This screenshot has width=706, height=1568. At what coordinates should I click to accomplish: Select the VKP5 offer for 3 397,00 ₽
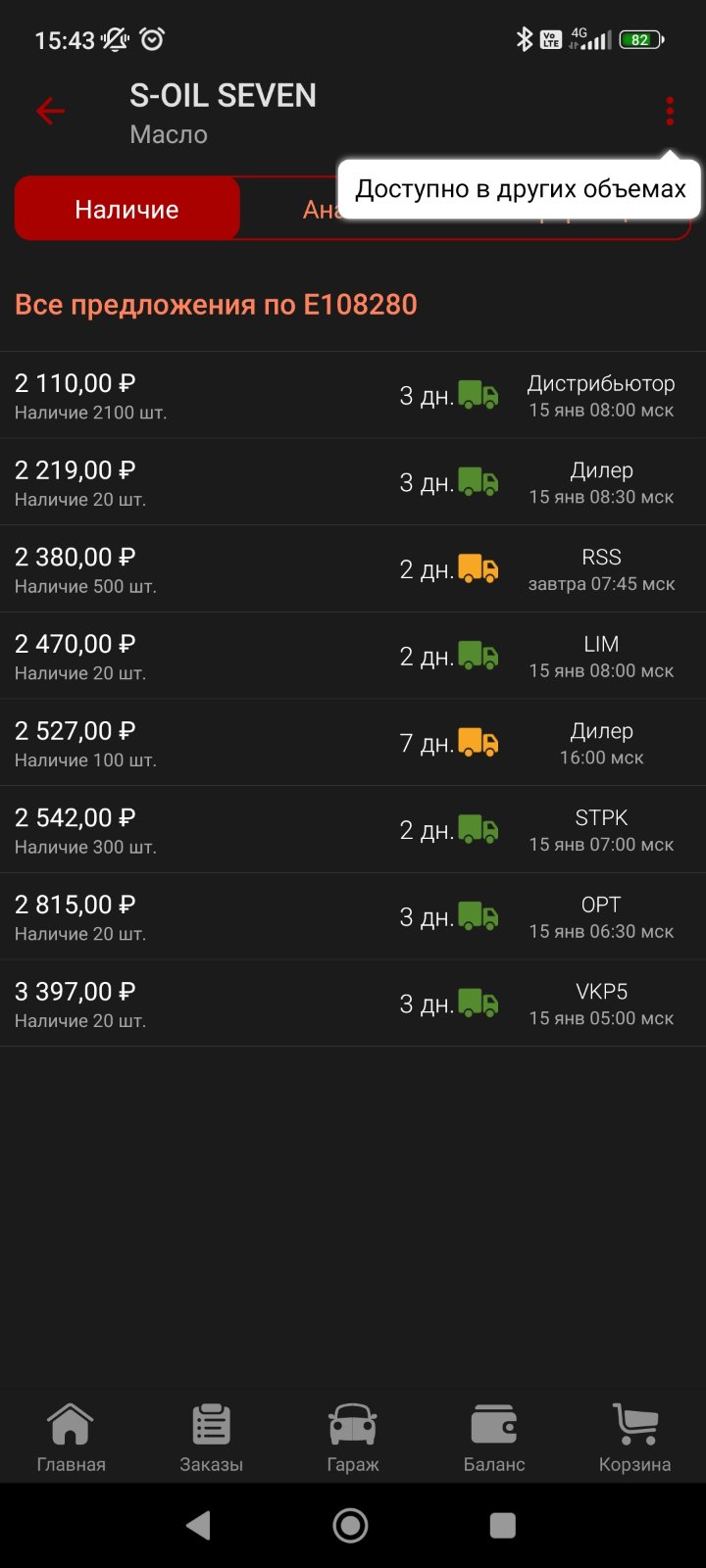353,1004
